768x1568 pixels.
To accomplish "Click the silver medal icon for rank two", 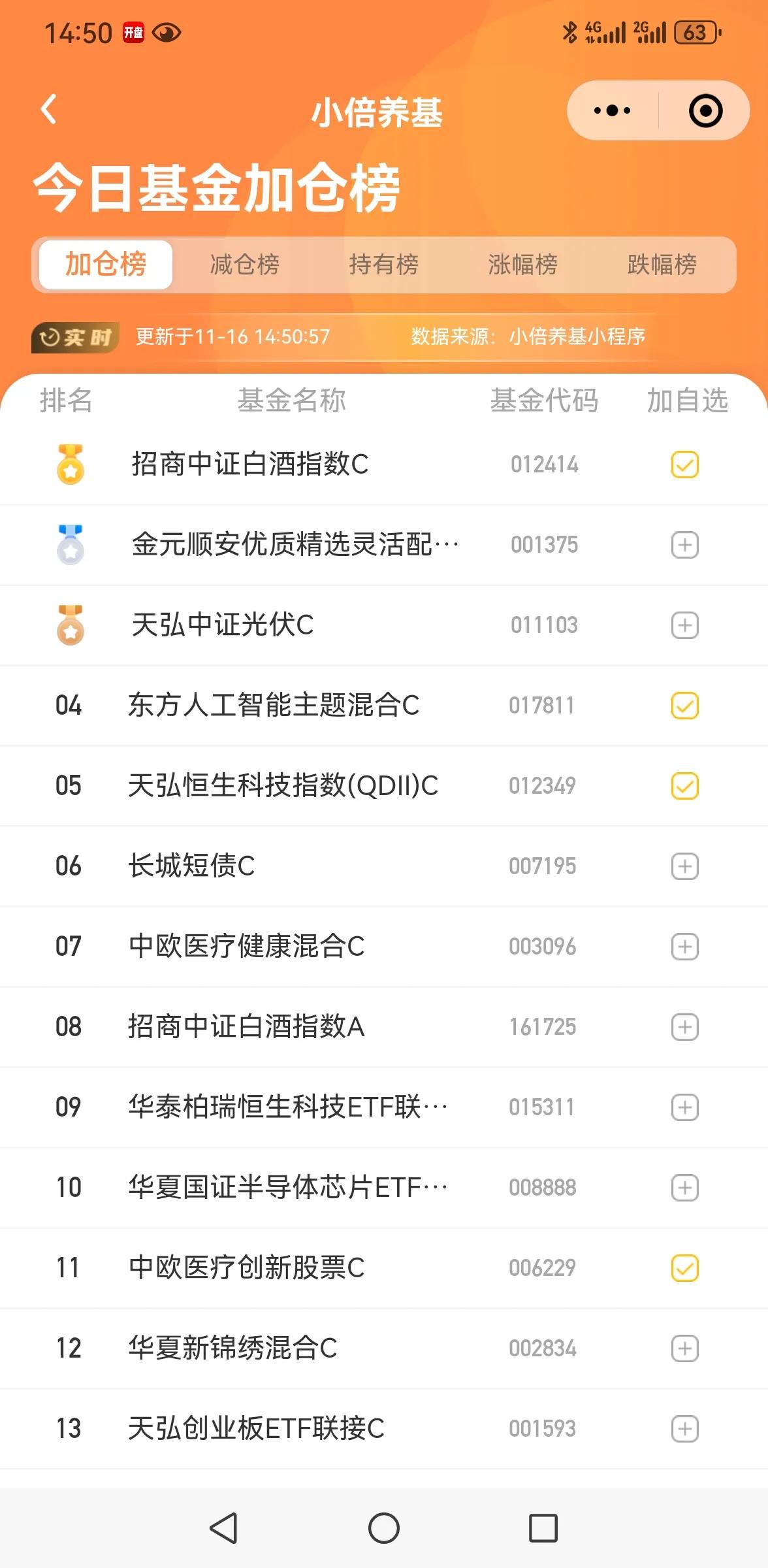I will [x=71, y=545].
